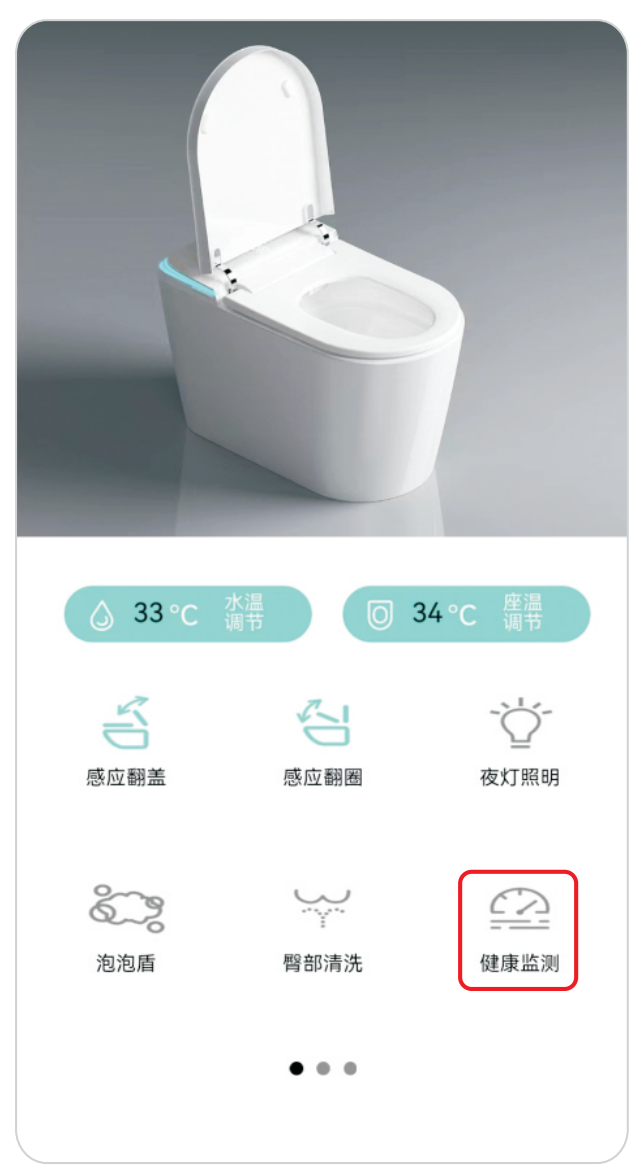Open 健康监测 health monitoring
The image size is (644, 1176).
click(x=518, y=930)
